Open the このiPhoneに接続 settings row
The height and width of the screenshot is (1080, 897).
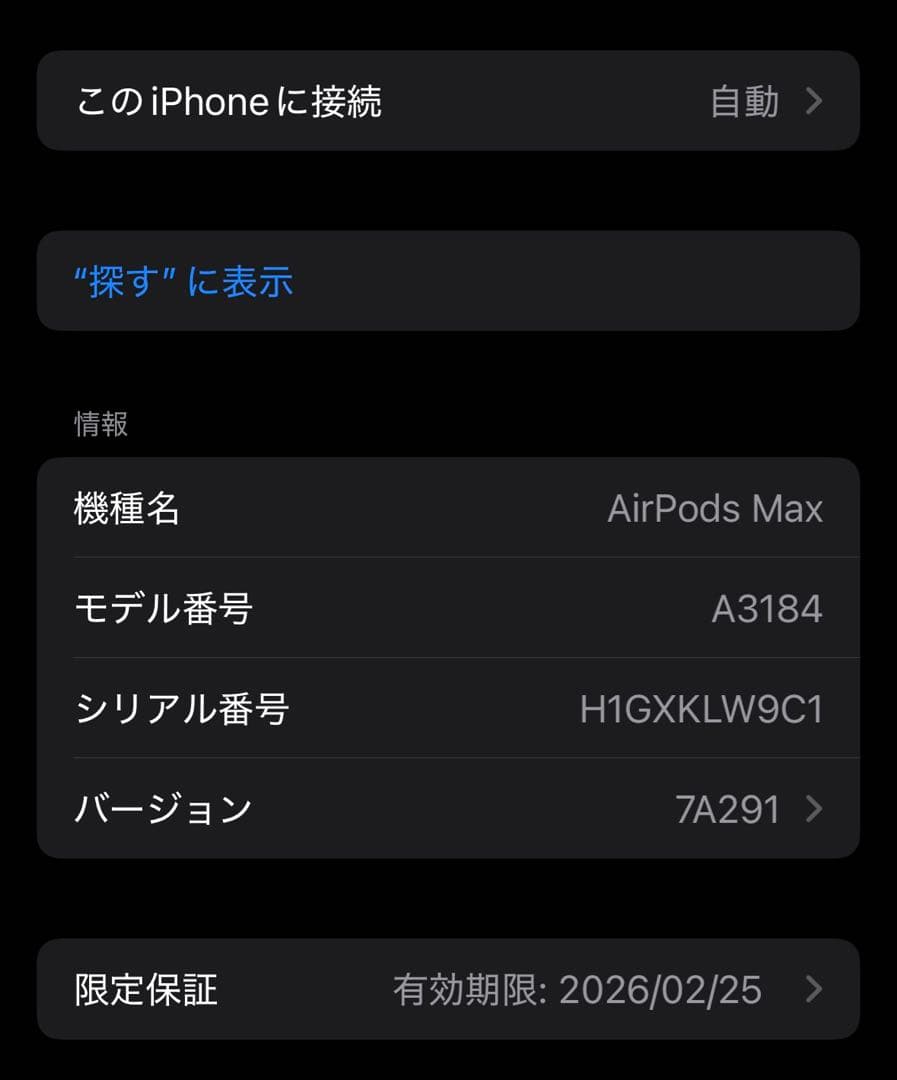(x=448, y=100)
